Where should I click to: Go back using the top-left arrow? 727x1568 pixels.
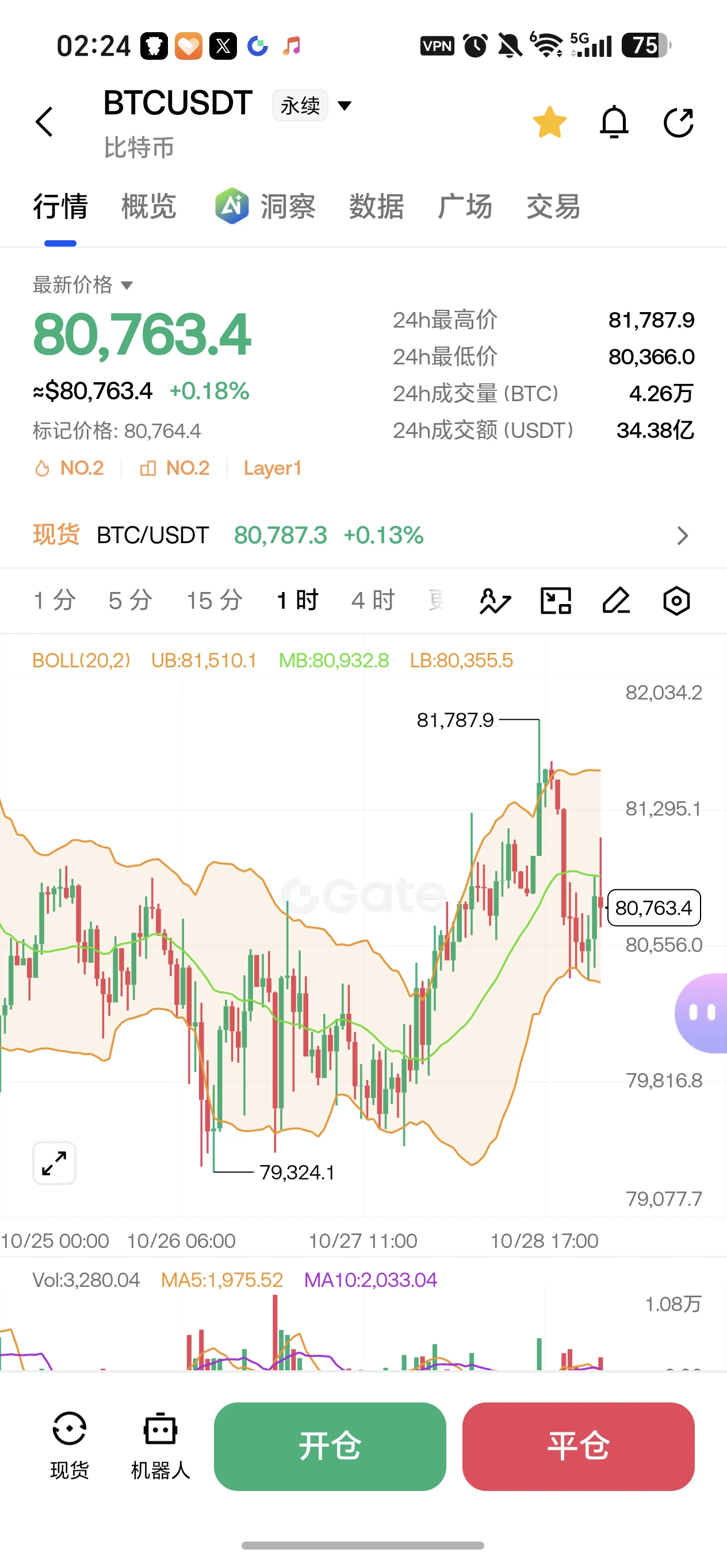coord(44,122)
